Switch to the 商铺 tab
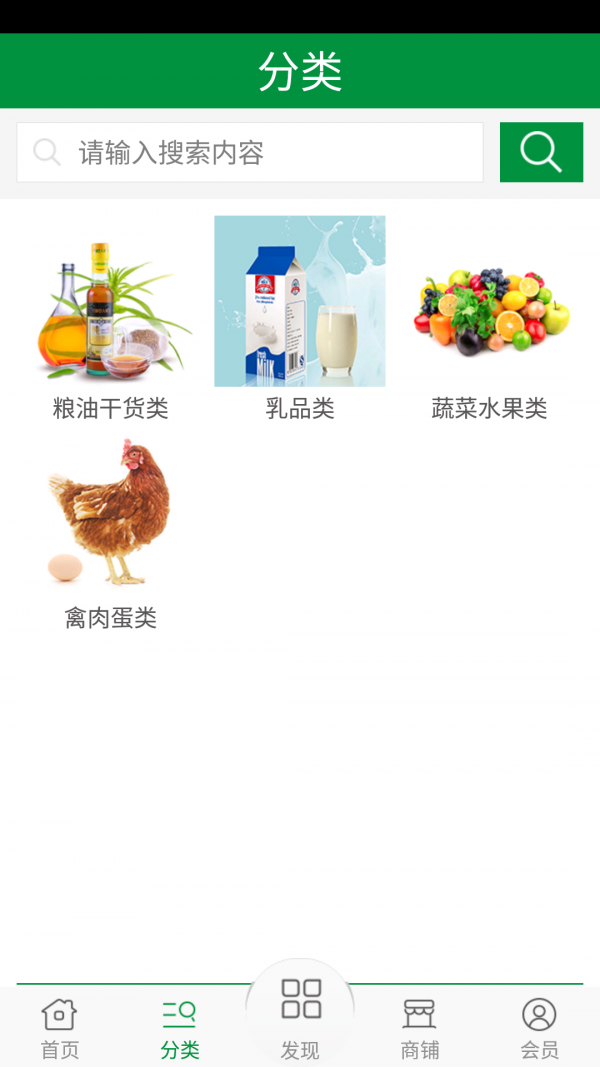Screen dimensions: 600x1067 click(x=420, y=1028)
